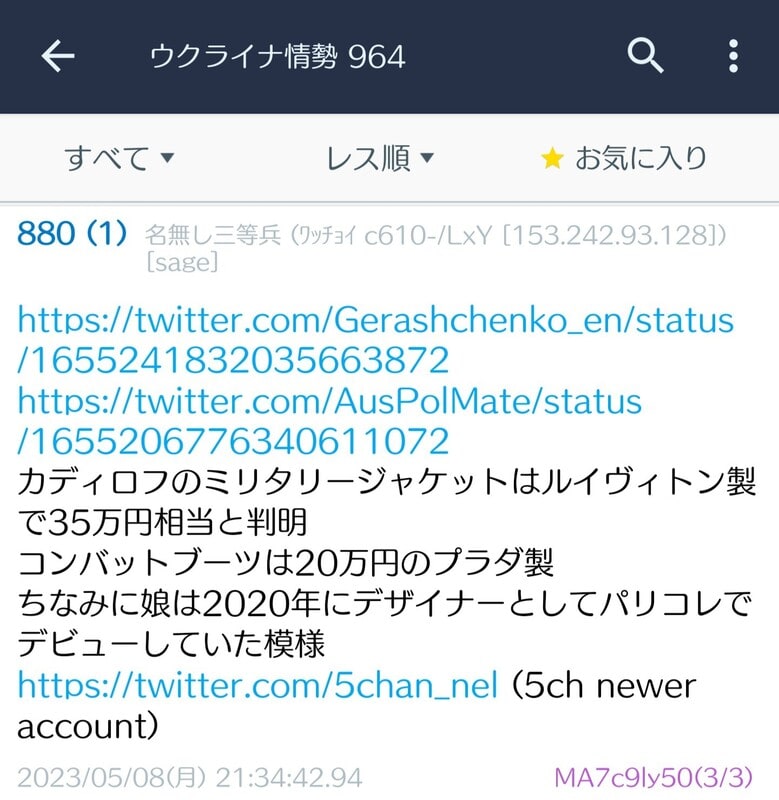
Task: Tap post number 880 (1)
Action: [72, 234]
